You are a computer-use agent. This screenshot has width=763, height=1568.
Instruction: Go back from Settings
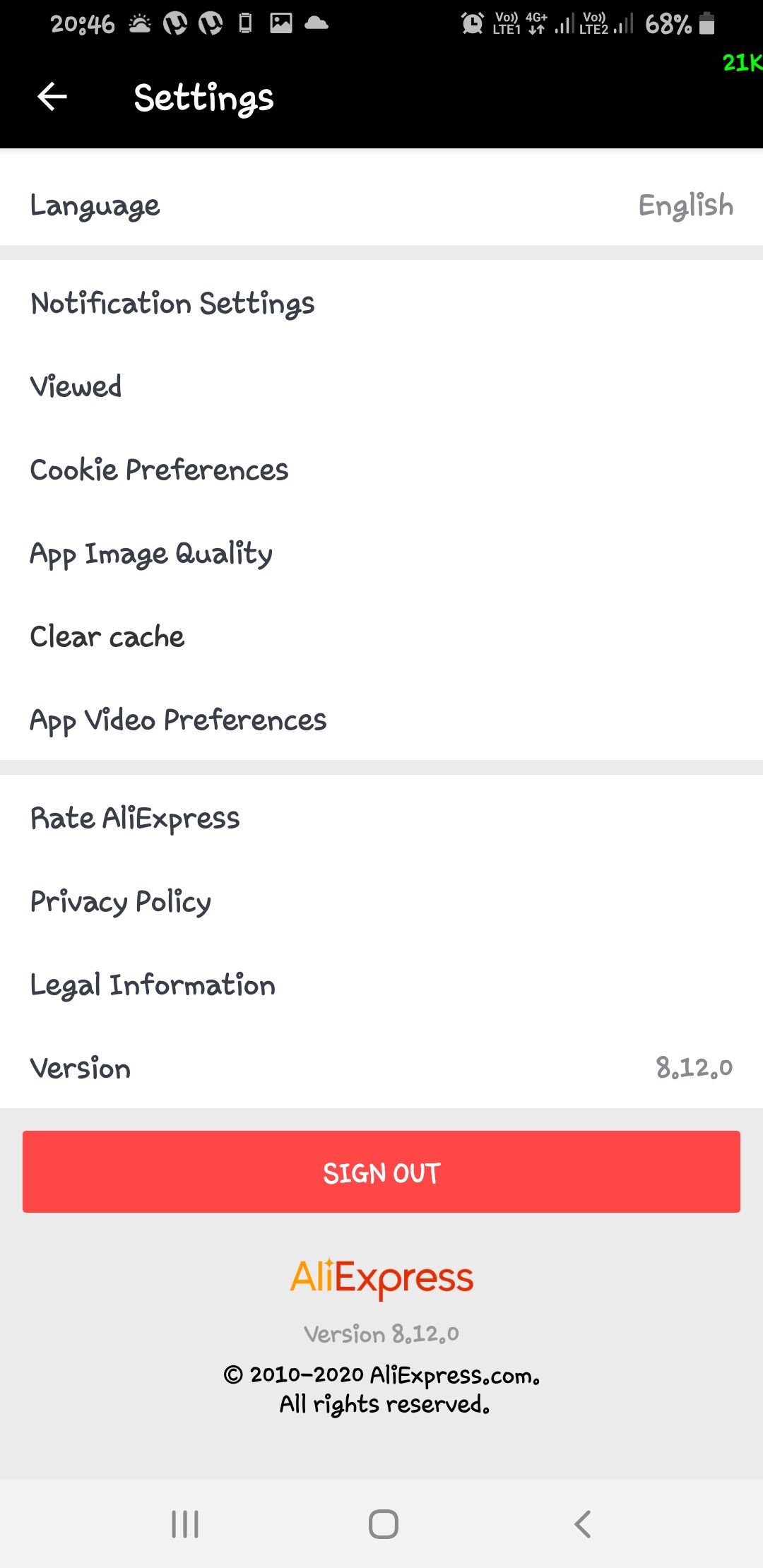pos(52,97)
